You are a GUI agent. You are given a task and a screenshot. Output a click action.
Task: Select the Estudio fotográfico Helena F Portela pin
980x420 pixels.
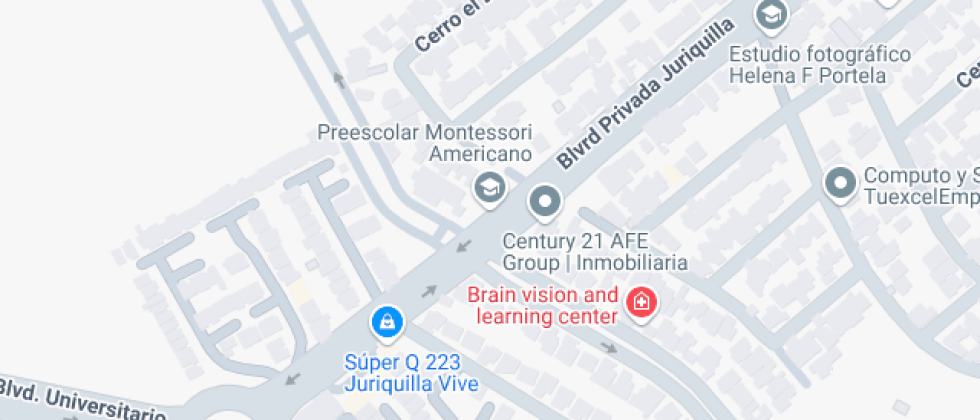[x=772, y=14]
